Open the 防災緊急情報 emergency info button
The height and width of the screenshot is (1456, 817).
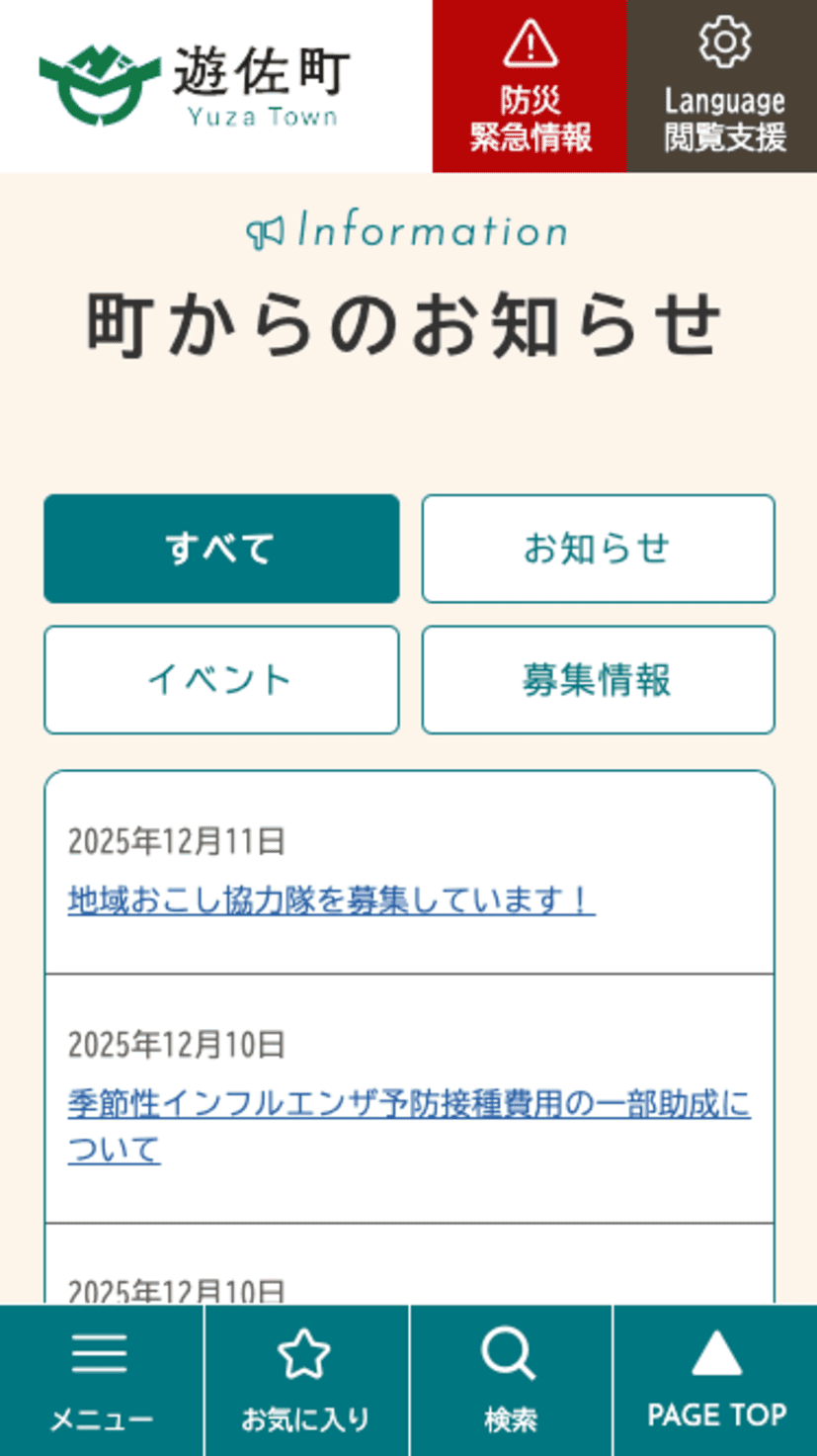[x=530, y=87]
